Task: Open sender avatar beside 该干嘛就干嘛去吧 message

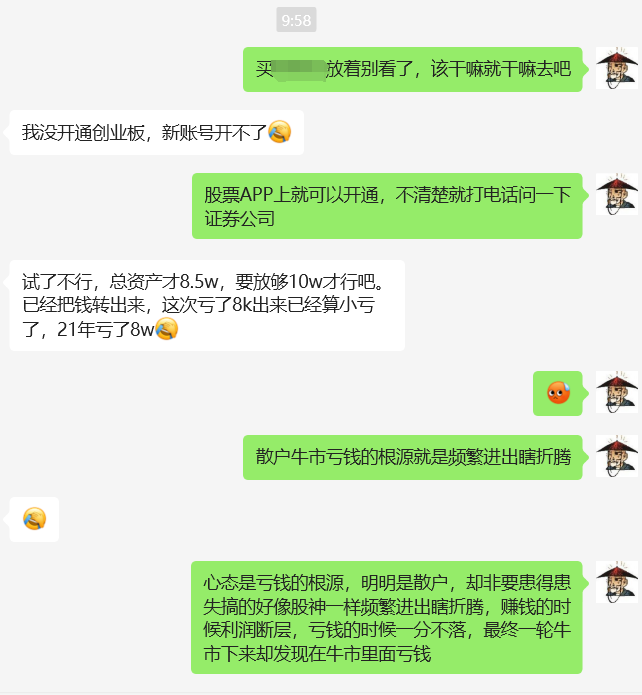Action: coord(616,69)
